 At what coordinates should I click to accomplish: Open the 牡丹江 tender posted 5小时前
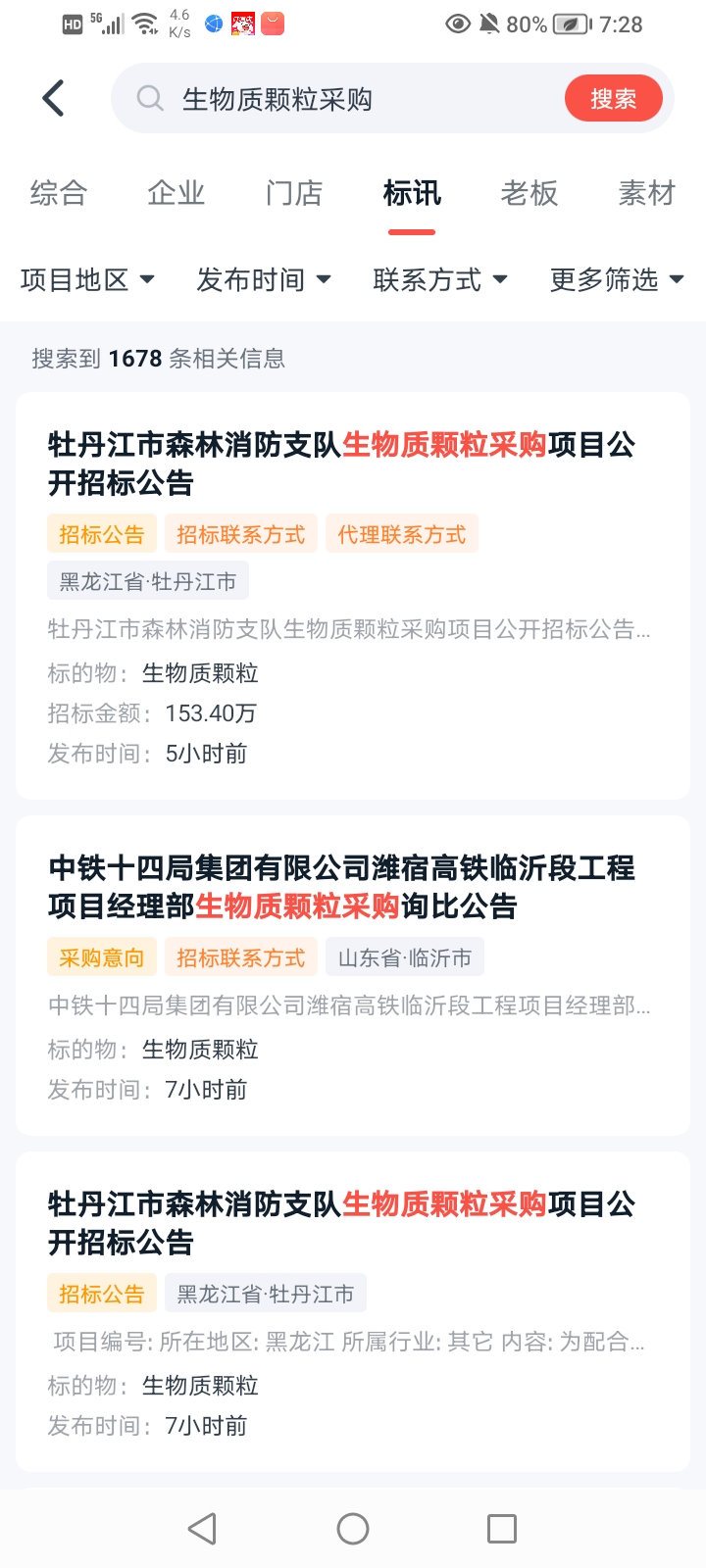[341, 463]
